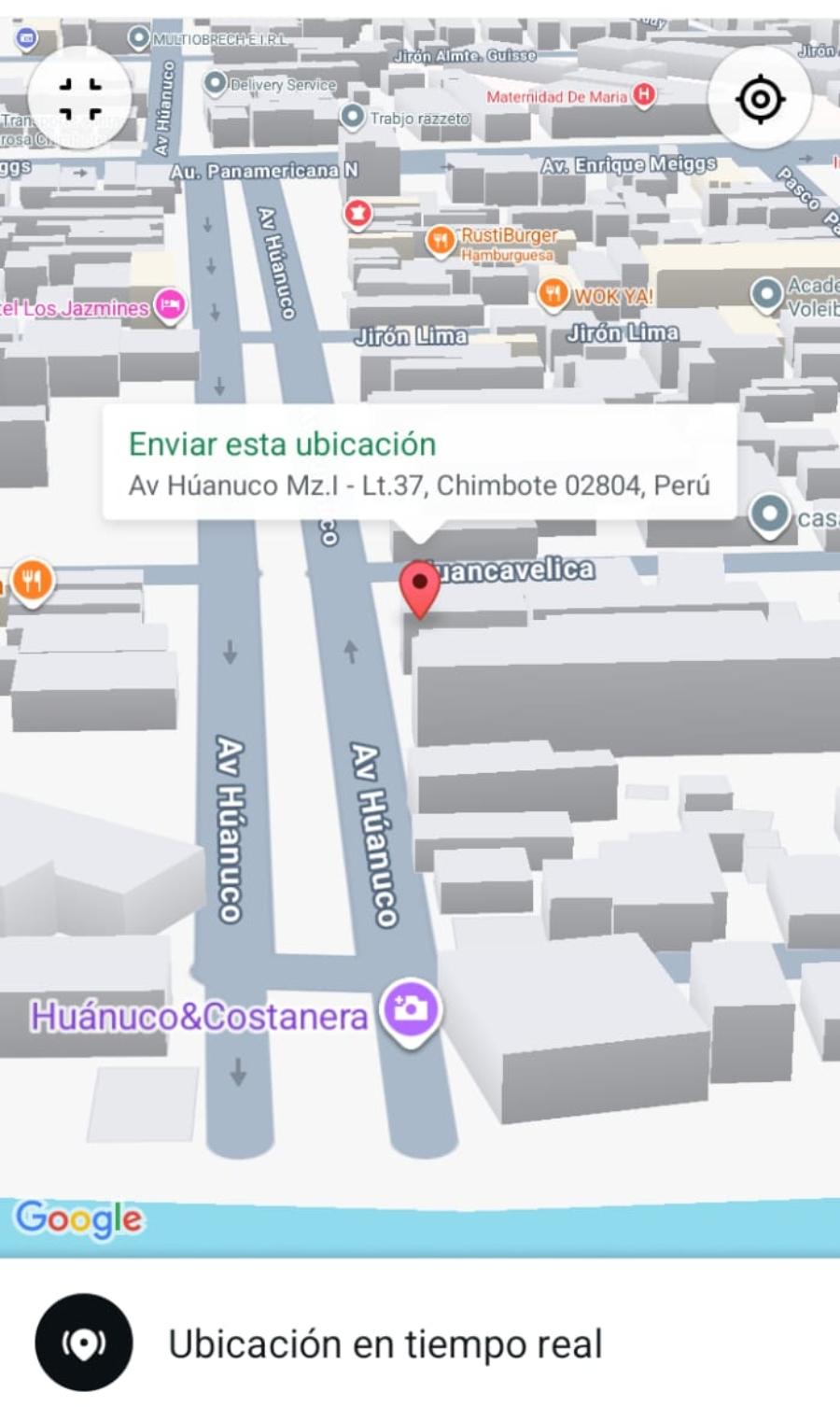Tap the Hotel Los Jazmines marker
The height and width of the screenshot is (1407, 840).
pyautogui.click(x=170, y=305)
